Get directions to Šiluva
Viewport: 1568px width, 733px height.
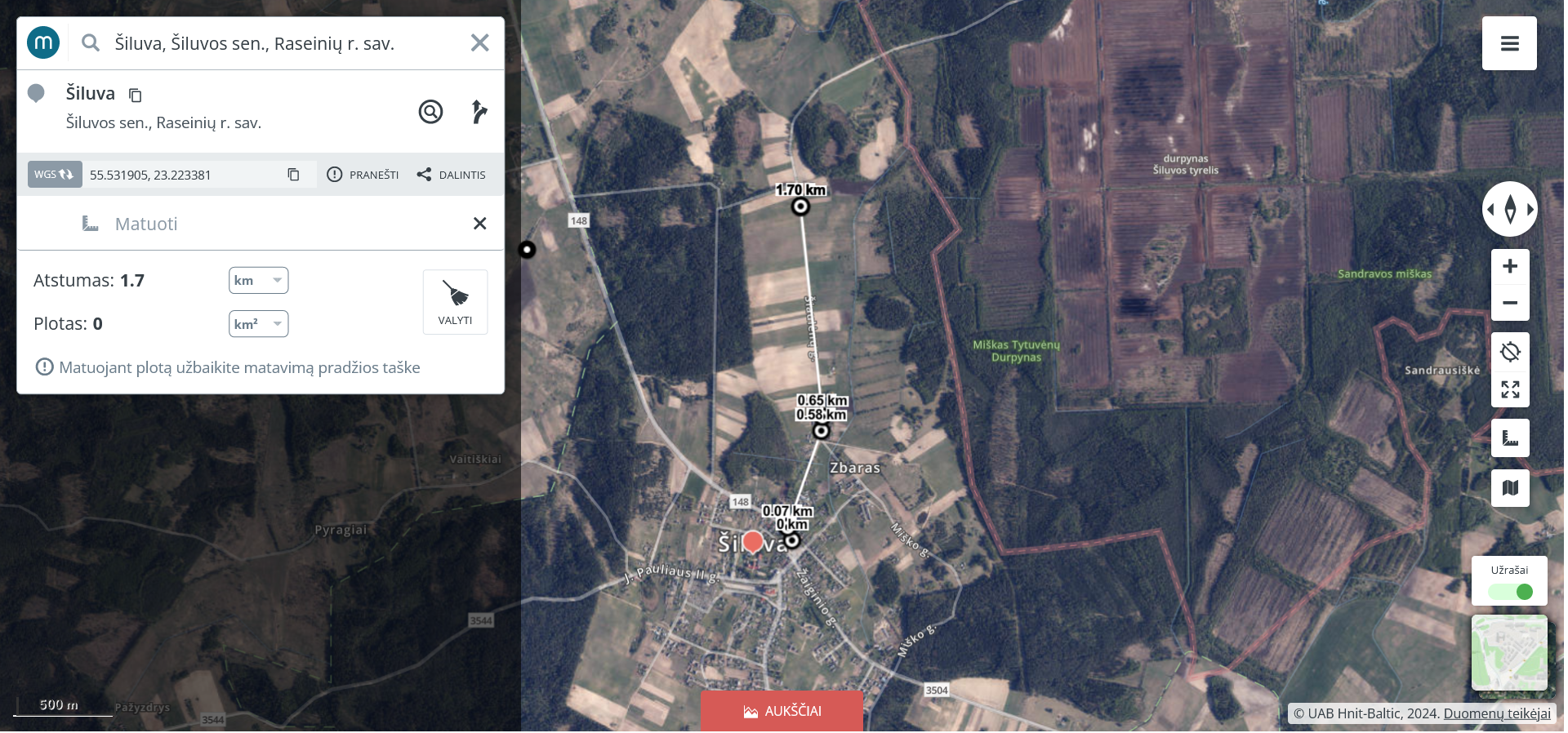[479, 111]
